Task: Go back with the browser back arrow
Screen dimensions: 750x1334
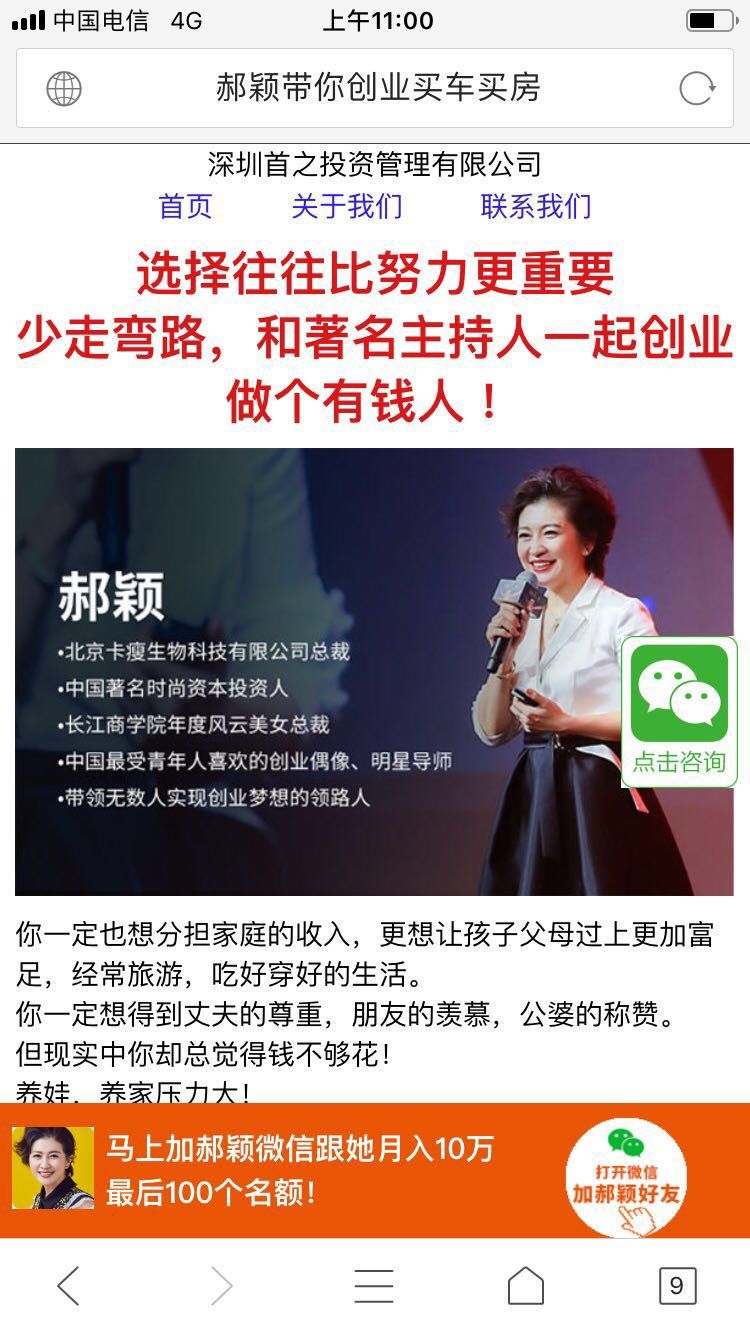Action: click(x=68, y=1285)
